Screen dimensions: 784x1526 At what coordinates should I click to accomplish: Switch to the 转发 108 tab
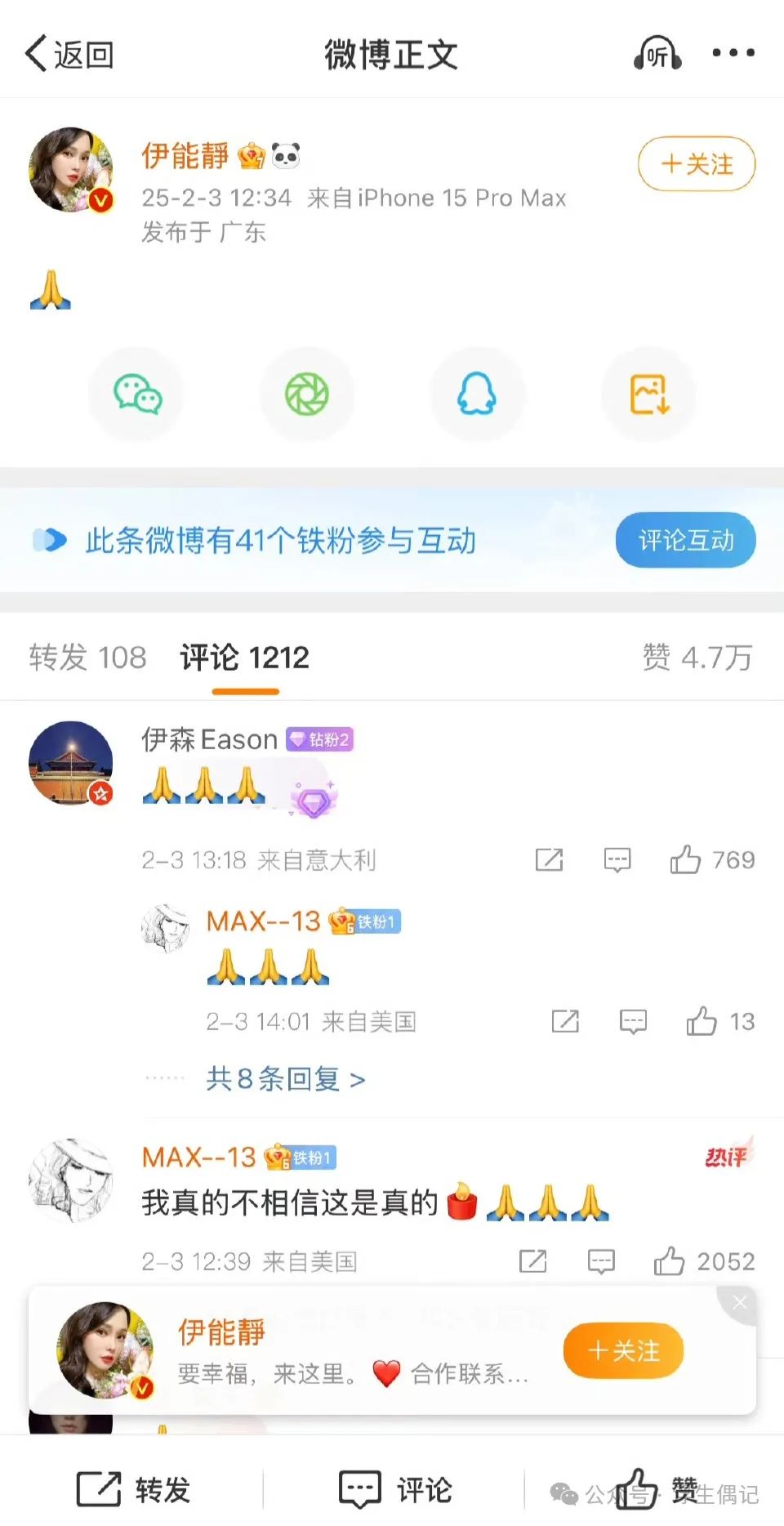click(87, 658)
